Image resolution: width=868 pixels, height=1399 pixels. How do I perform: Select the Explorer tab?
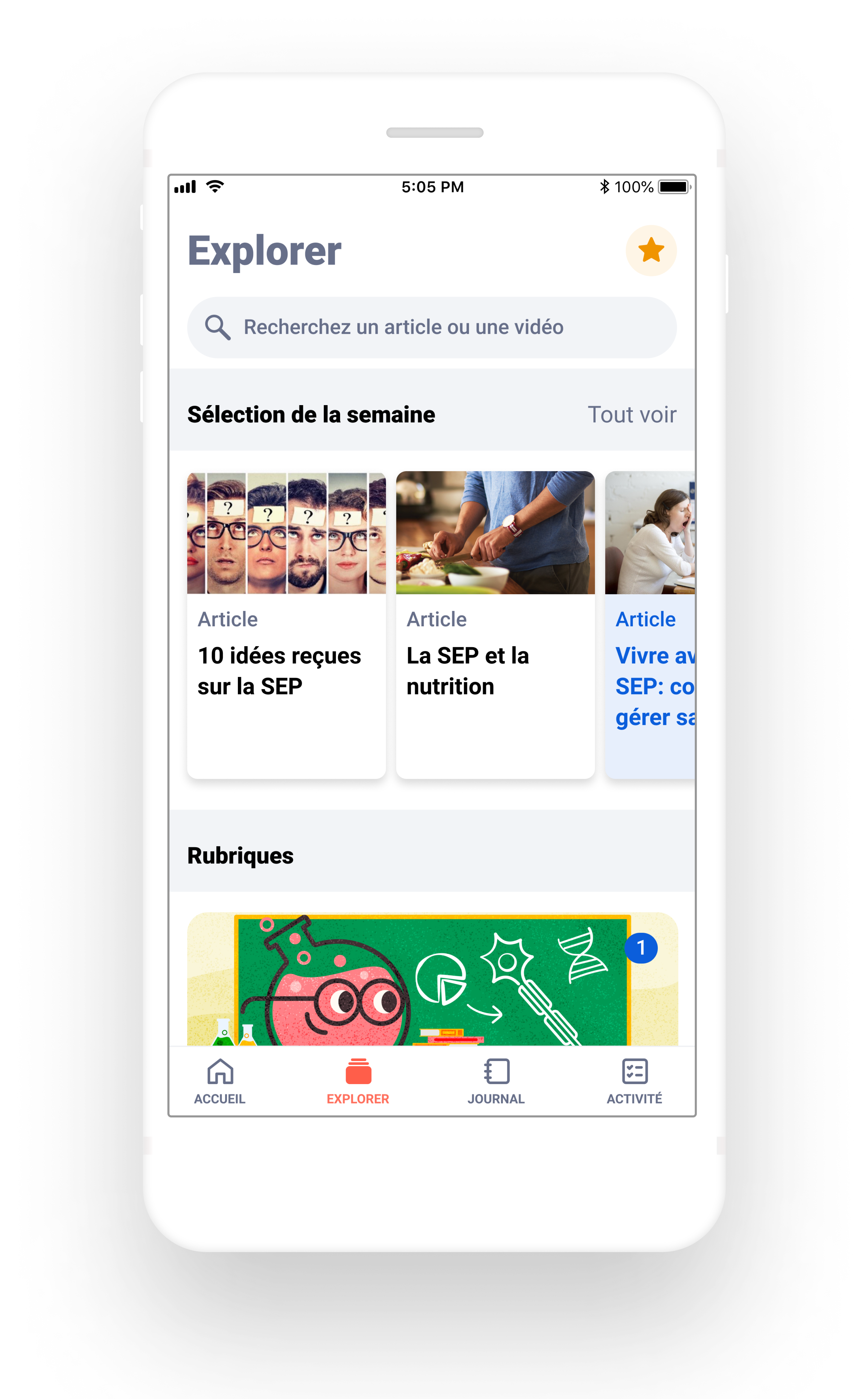click(358, 1082)
